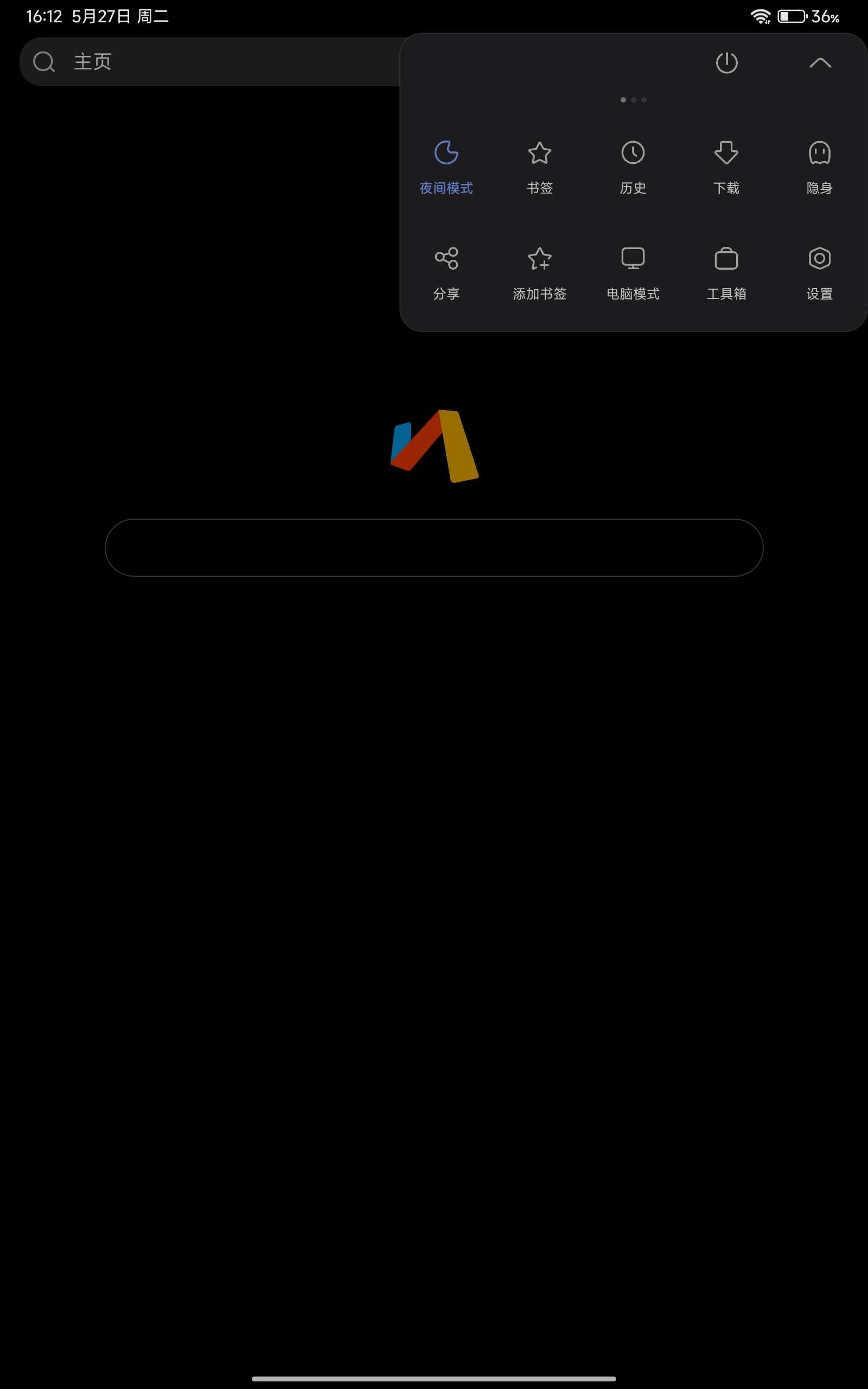Tap the menu page indicator dots

[x=633, y=100]
